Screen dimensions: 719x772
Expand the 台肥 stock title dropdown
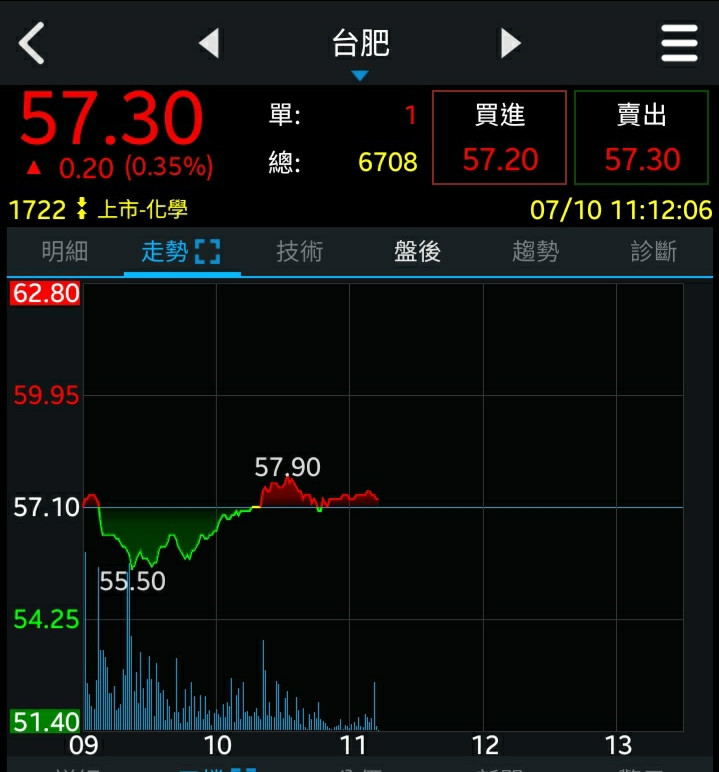pos(360,52)
